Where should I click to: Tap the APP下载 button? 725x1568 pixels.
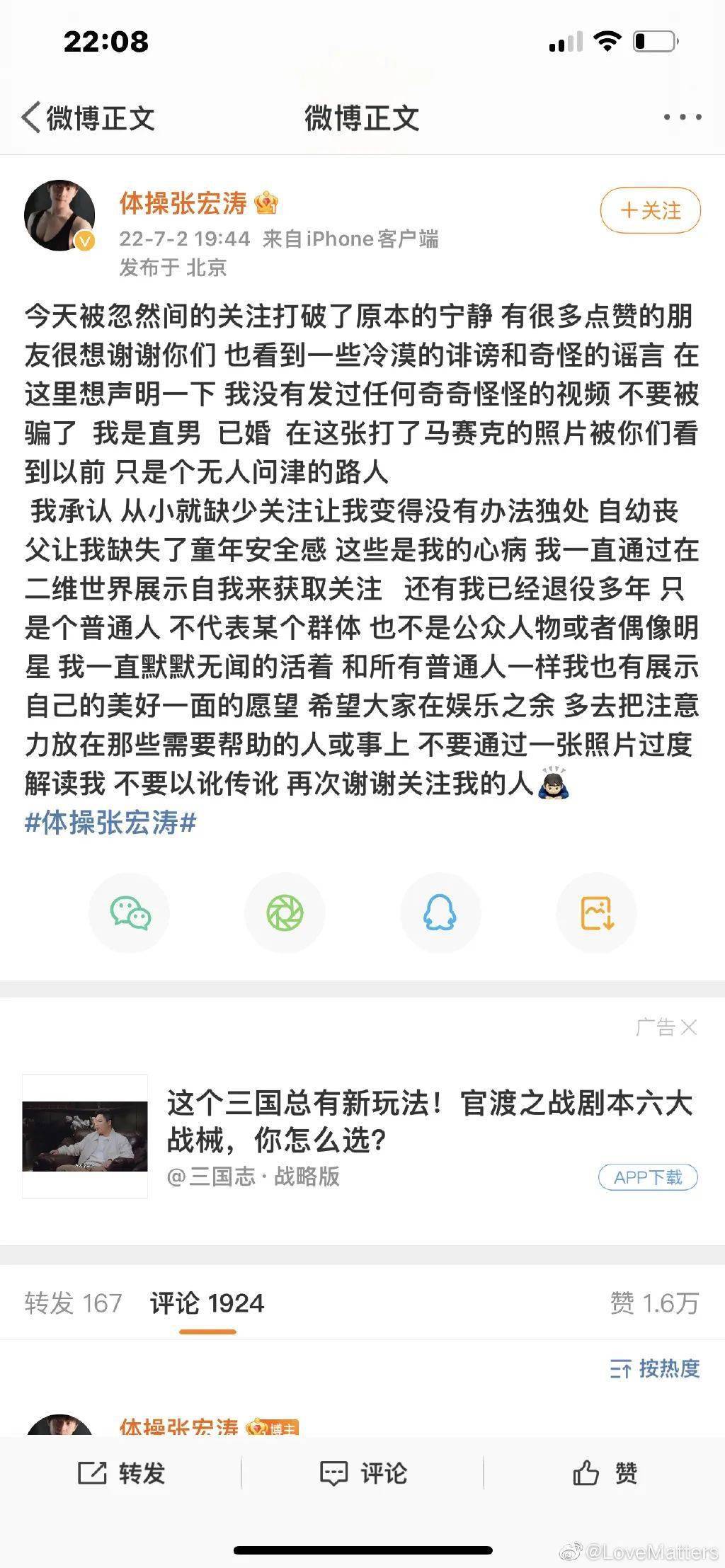tap(648, 1177)
